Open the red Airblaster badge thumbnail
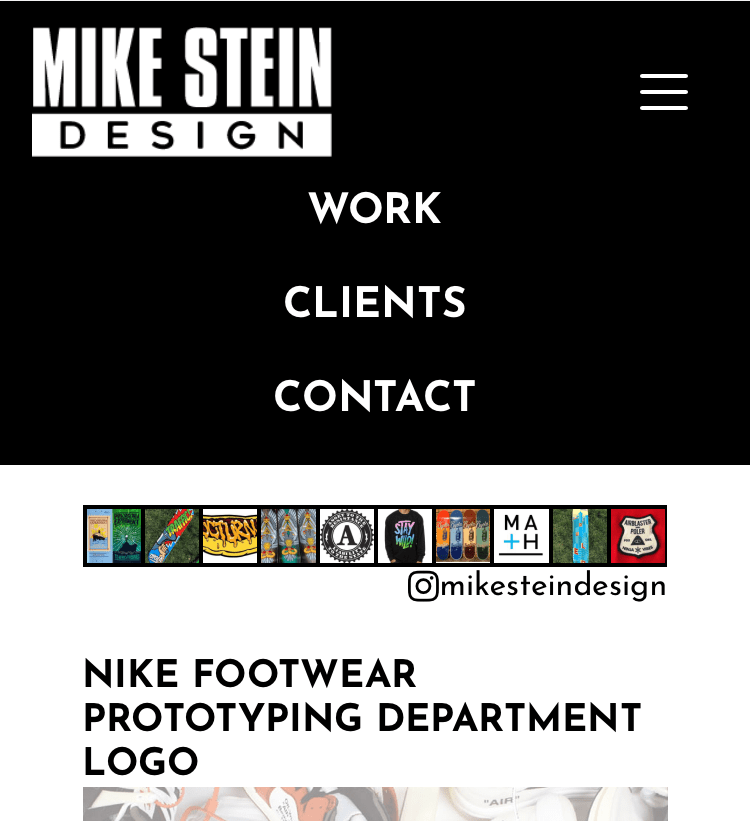 click(638, 536)
